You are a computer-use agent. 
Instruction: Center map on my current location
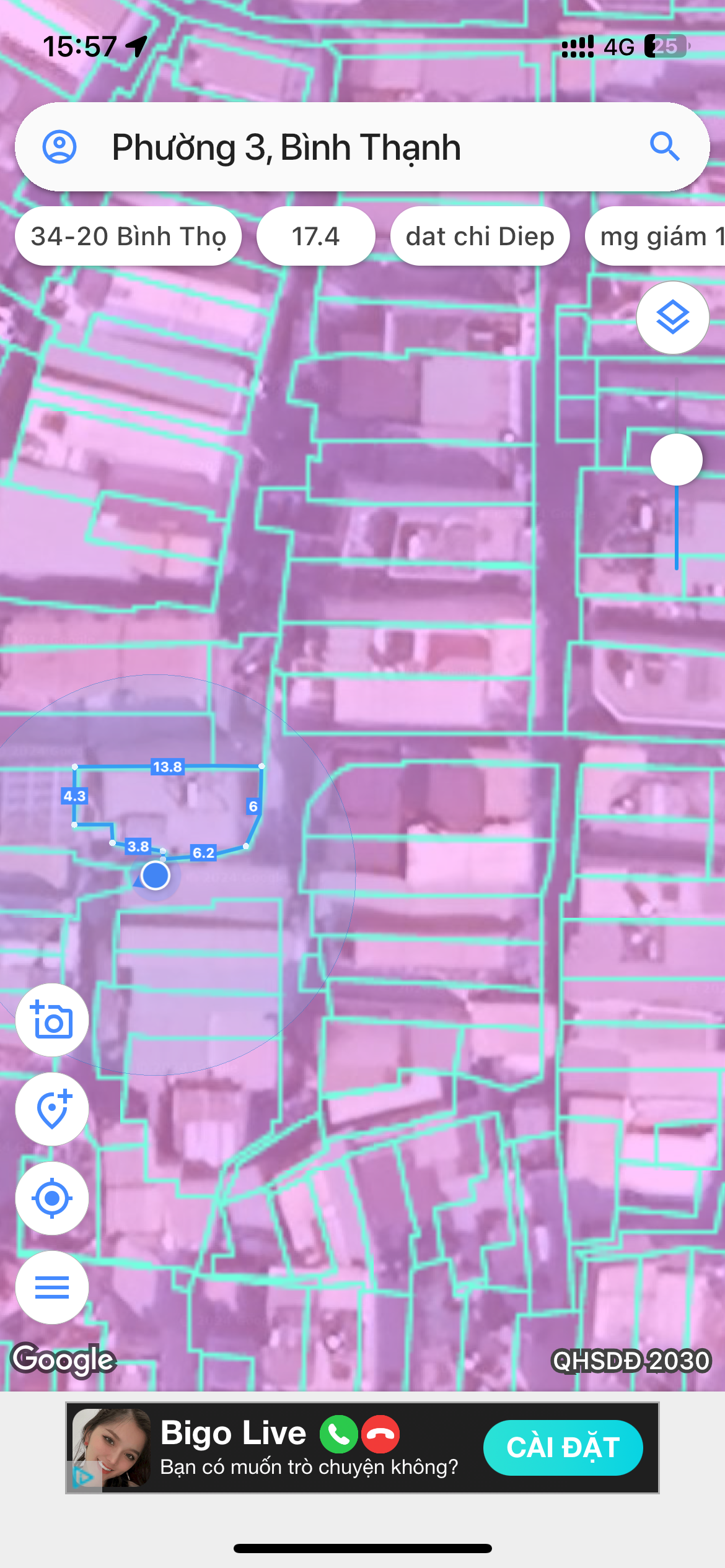pyautogui.click(x=52, y=1198)
